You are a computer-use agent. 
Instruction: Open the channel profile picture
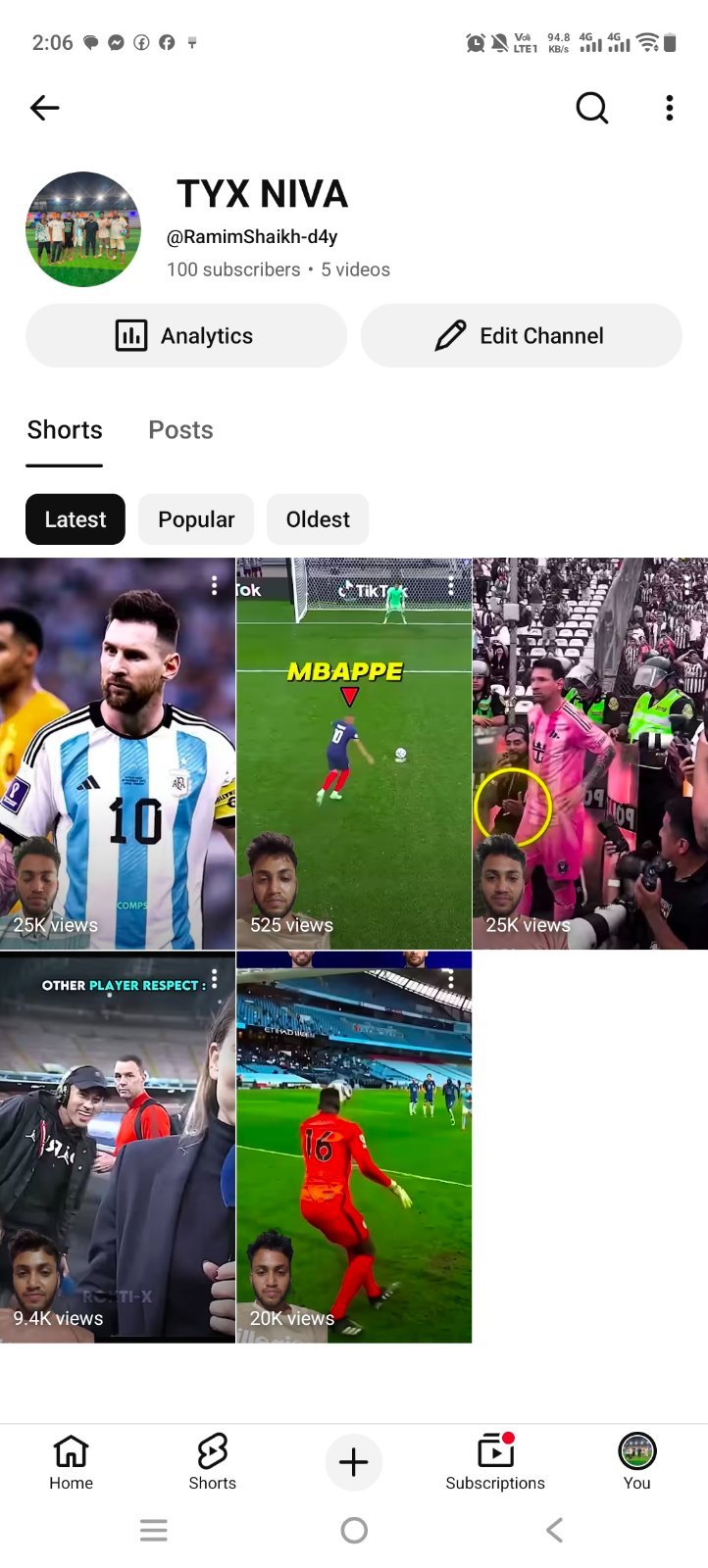pyautogui.click(x=83, y=229)
